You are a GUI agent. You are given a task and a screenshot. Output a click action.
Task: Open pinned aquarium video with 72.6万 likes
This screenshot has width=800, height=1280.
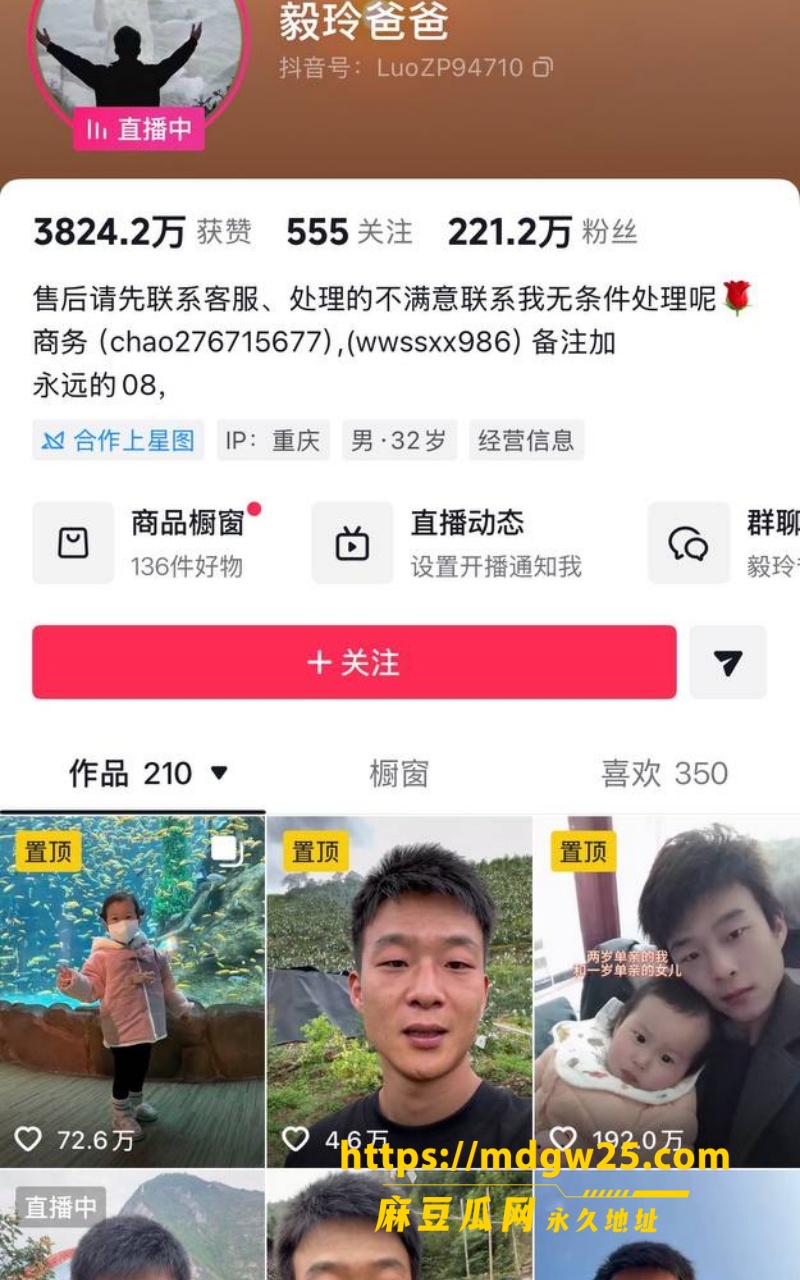tap(132, 991)
